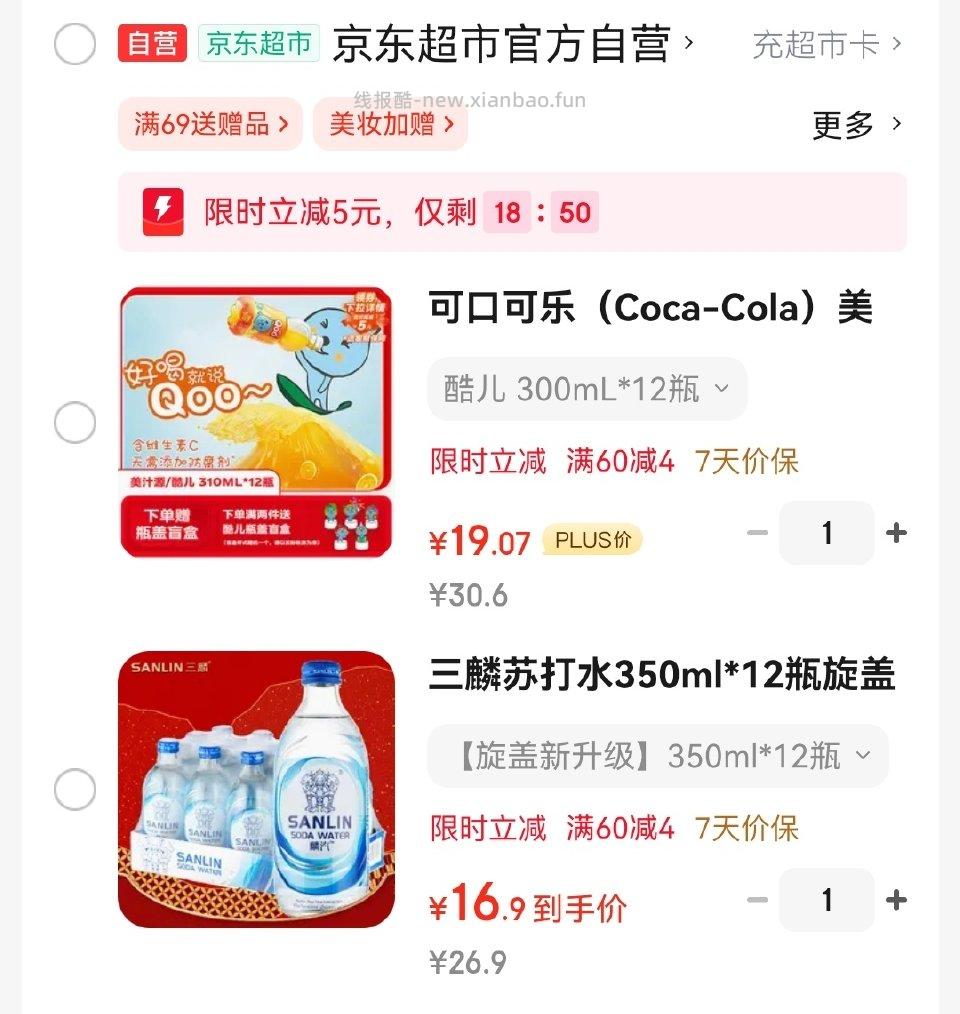Select the Coca-Cola Qoo item checkbox
The height and width of the screenshot is (1014, 960).
75,422
